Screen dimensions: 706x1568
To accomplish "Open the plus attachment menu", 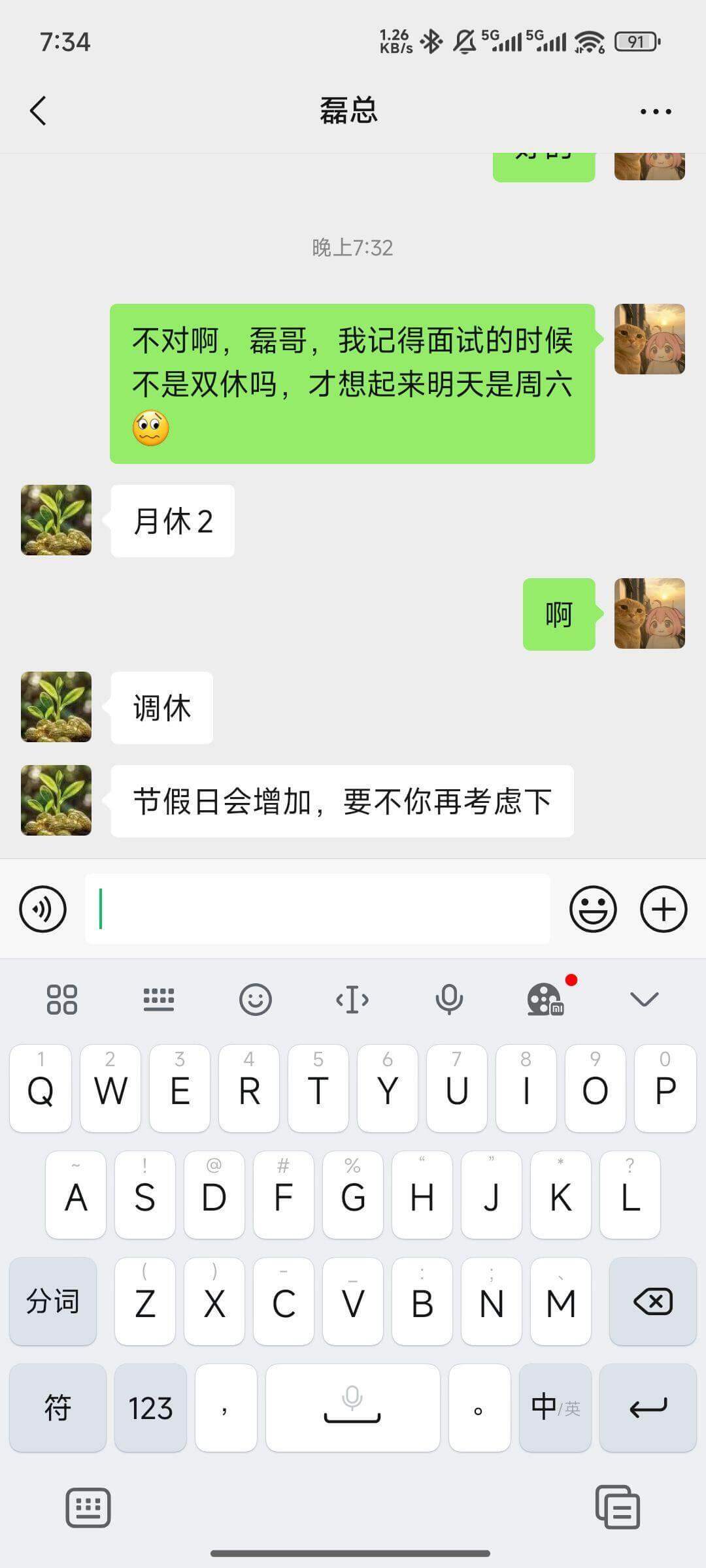I will coord(664,908).
